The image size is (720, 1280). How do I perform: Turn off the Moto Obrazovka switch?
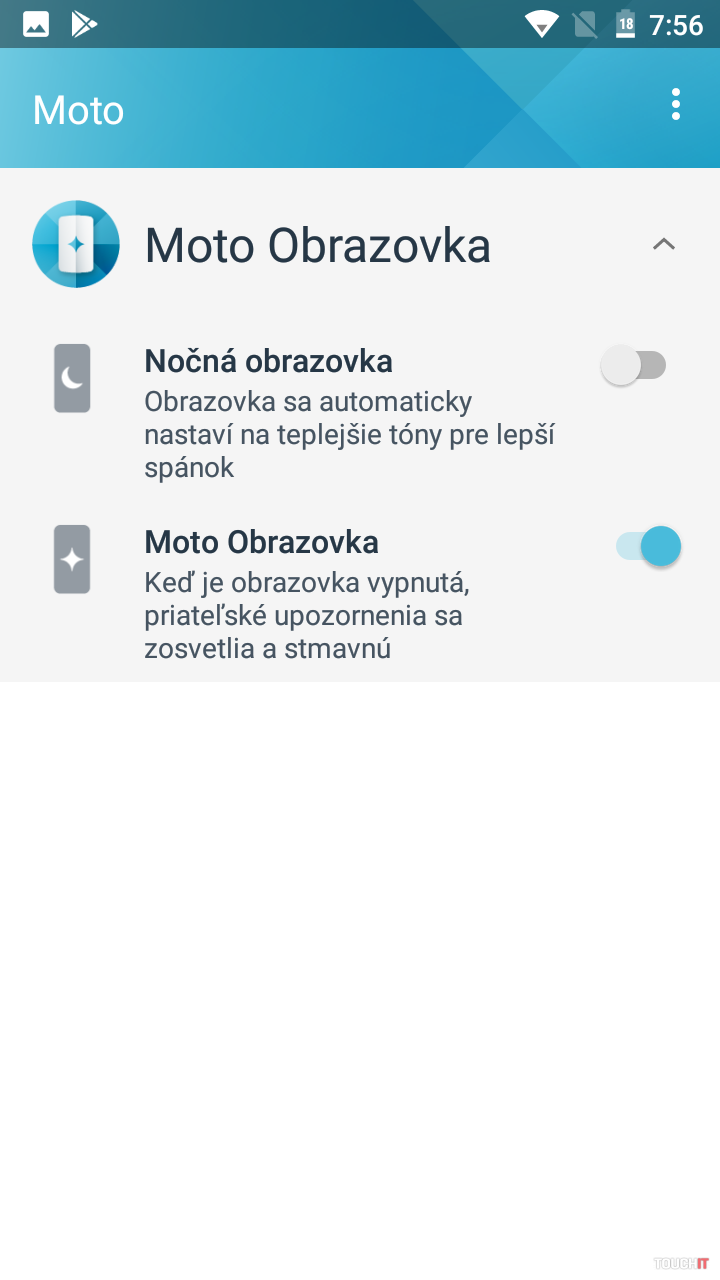point(648,546)
